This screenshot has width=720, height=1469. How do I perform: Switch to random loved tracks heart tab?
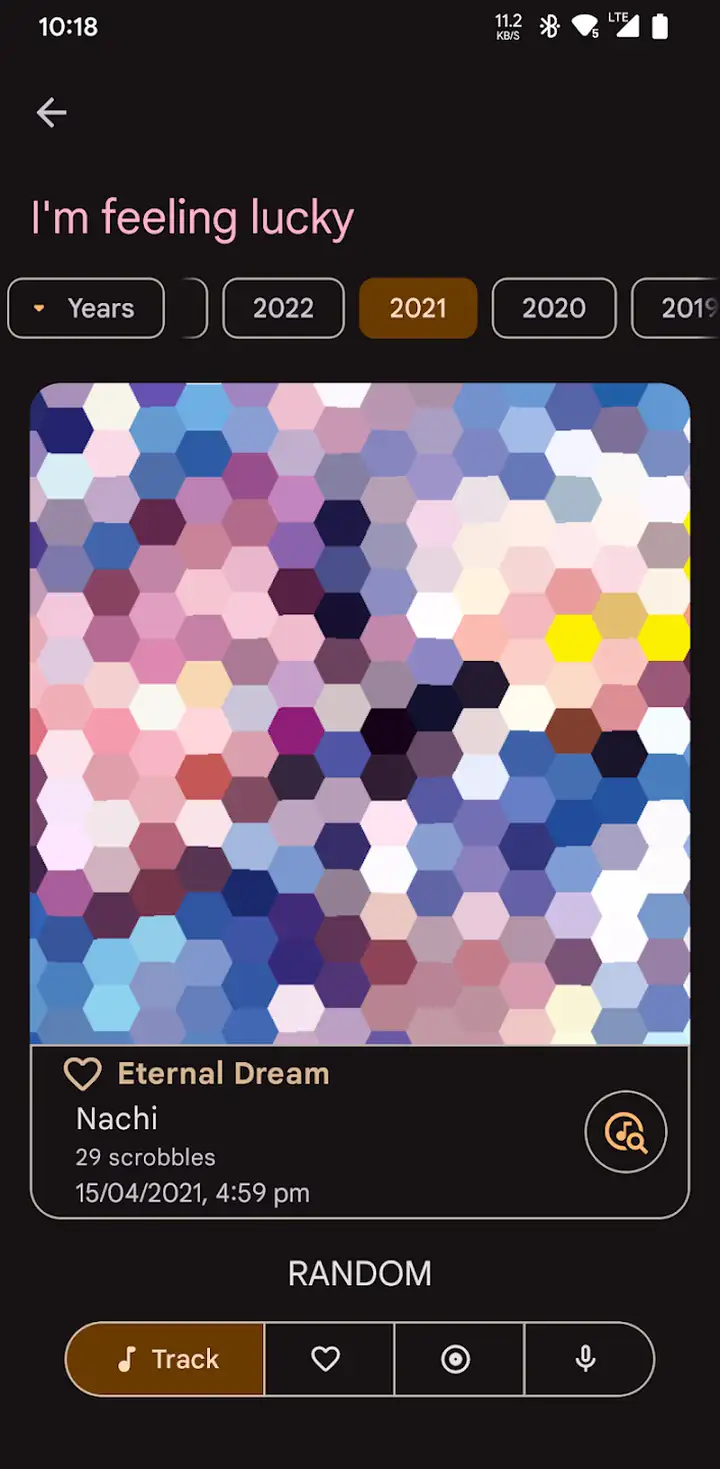[326, 1359]
